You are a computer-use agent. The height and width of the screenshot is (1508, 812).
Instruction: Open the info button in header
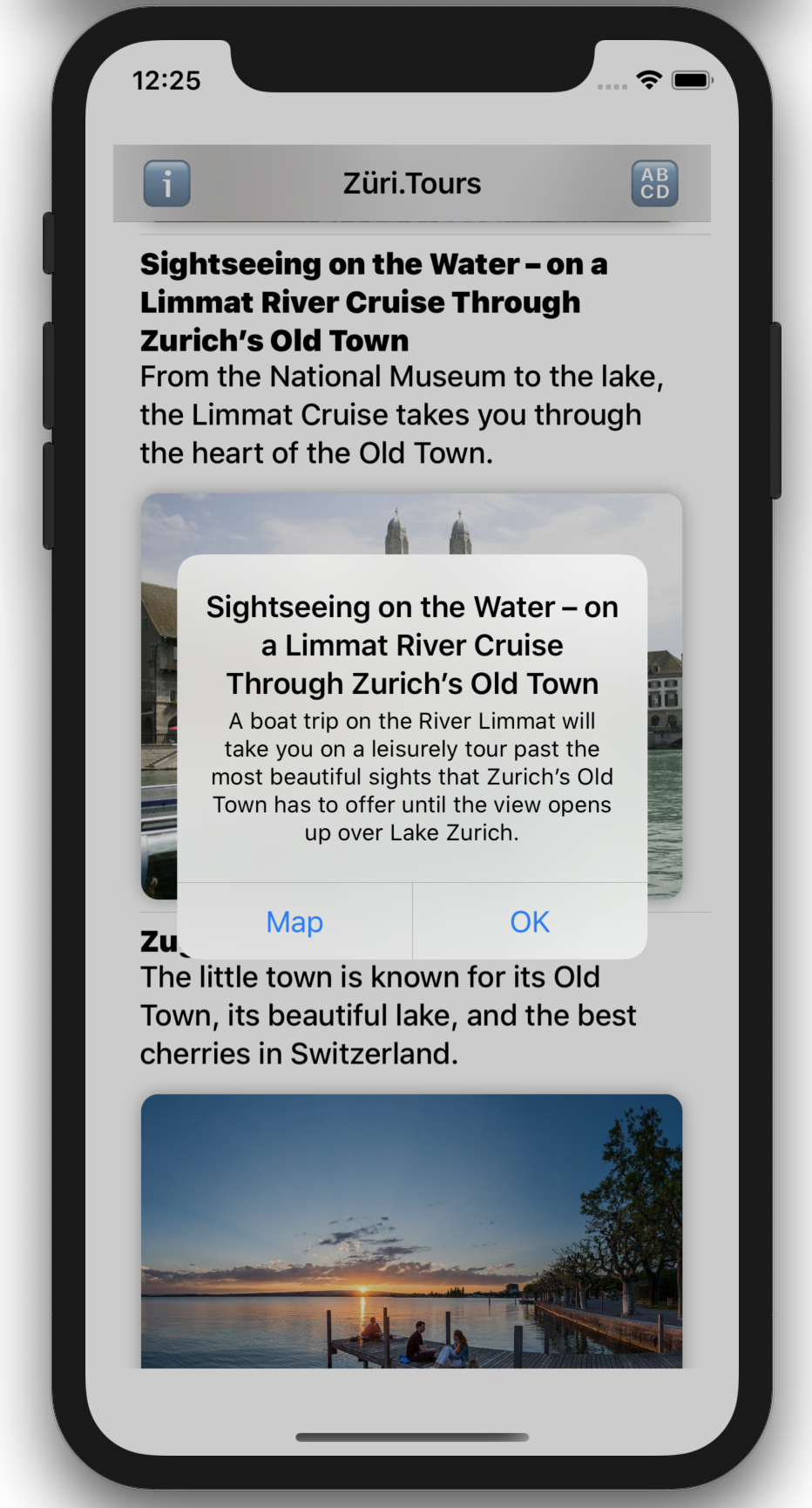click(166, 183)
